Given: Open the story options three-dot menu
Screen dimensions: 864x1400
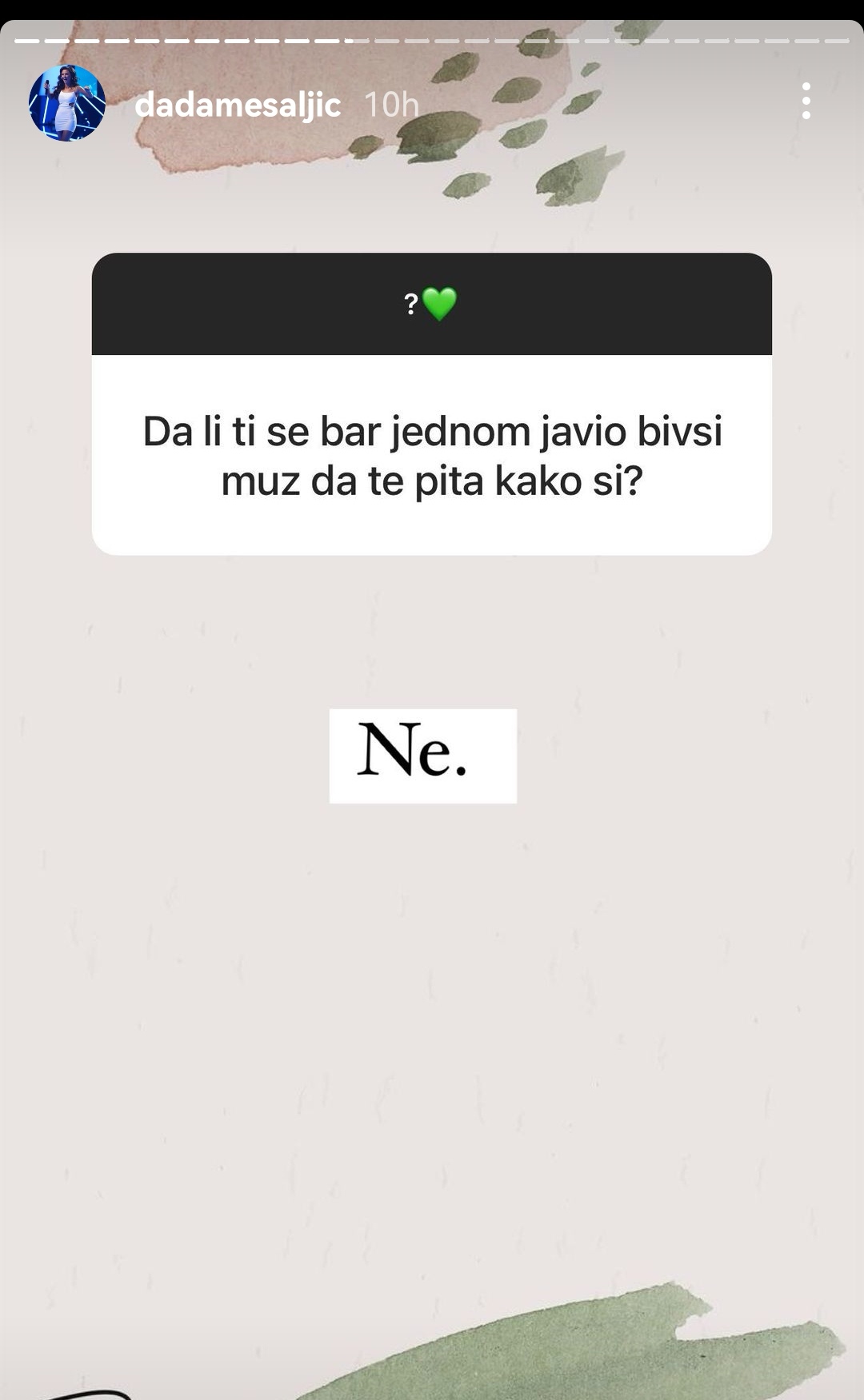Looking at the screenshot, I should point(806,102).
